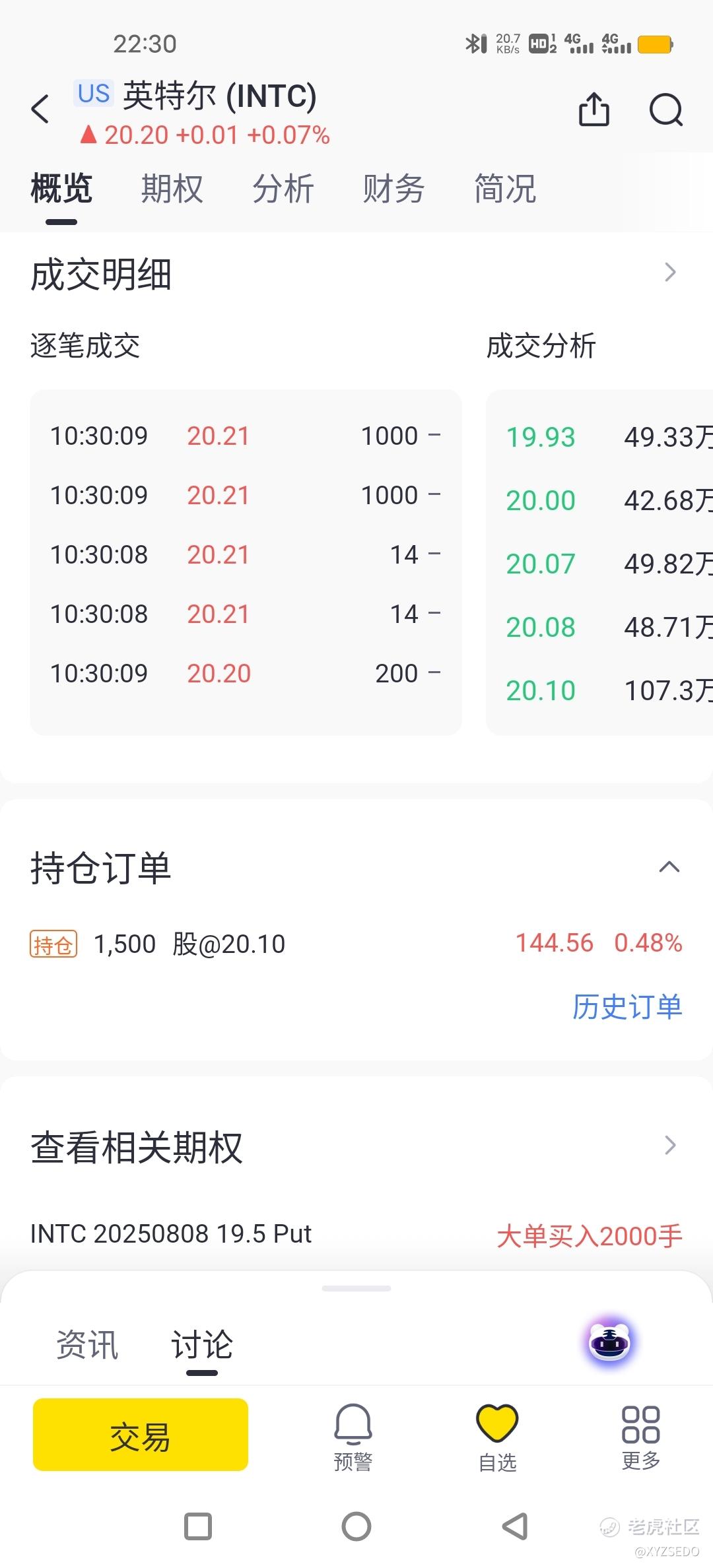The width and height of the screenshot is (713, 1568).
Task: Collapse the 持仓订单 section
Action: [669, 867]
